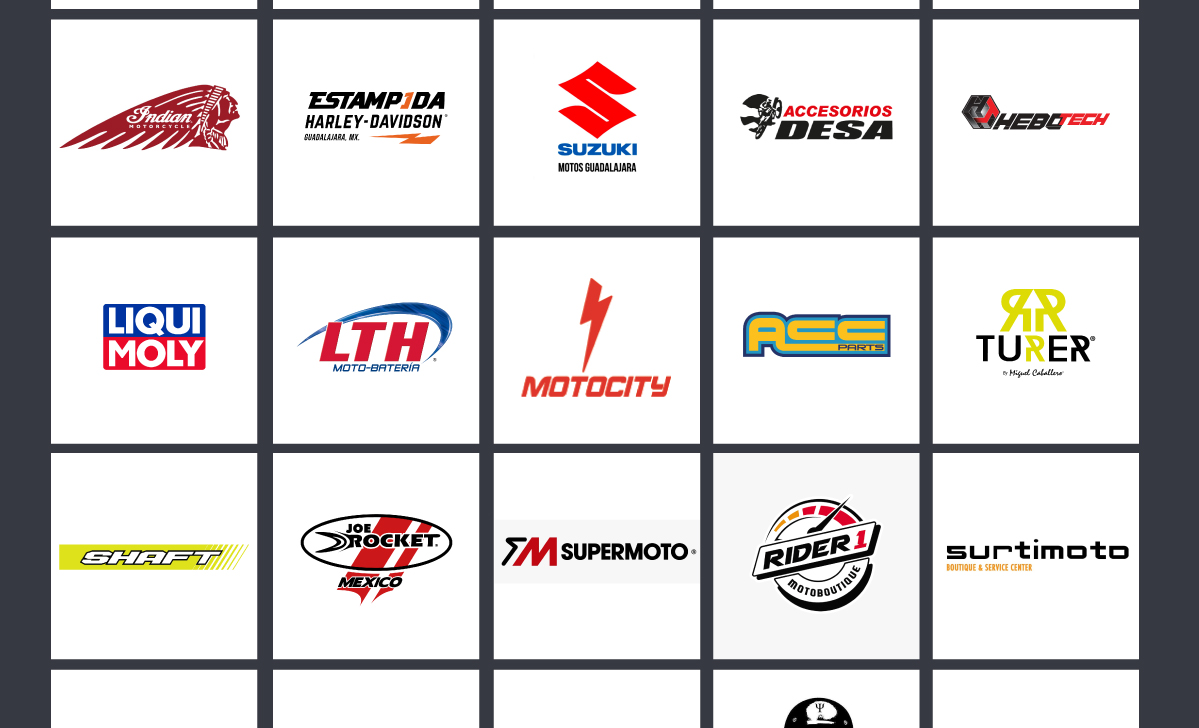Tap the Motocity brand tile
Screen dimensions: 1199x728
pyautogui.click(x=597, y=339)
